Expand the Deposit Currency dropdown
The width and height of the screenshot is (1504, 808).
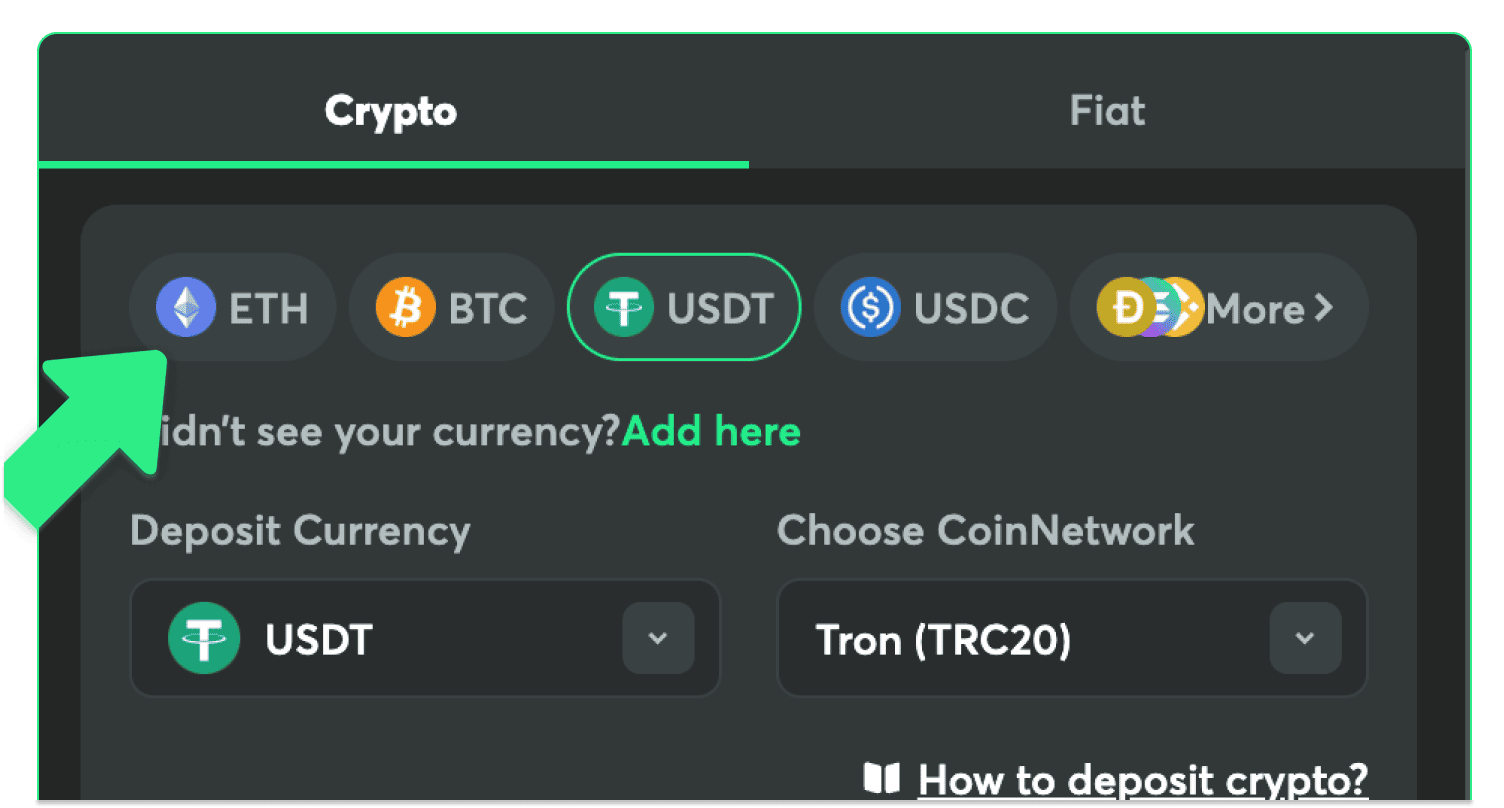click(x=657, y=638)
